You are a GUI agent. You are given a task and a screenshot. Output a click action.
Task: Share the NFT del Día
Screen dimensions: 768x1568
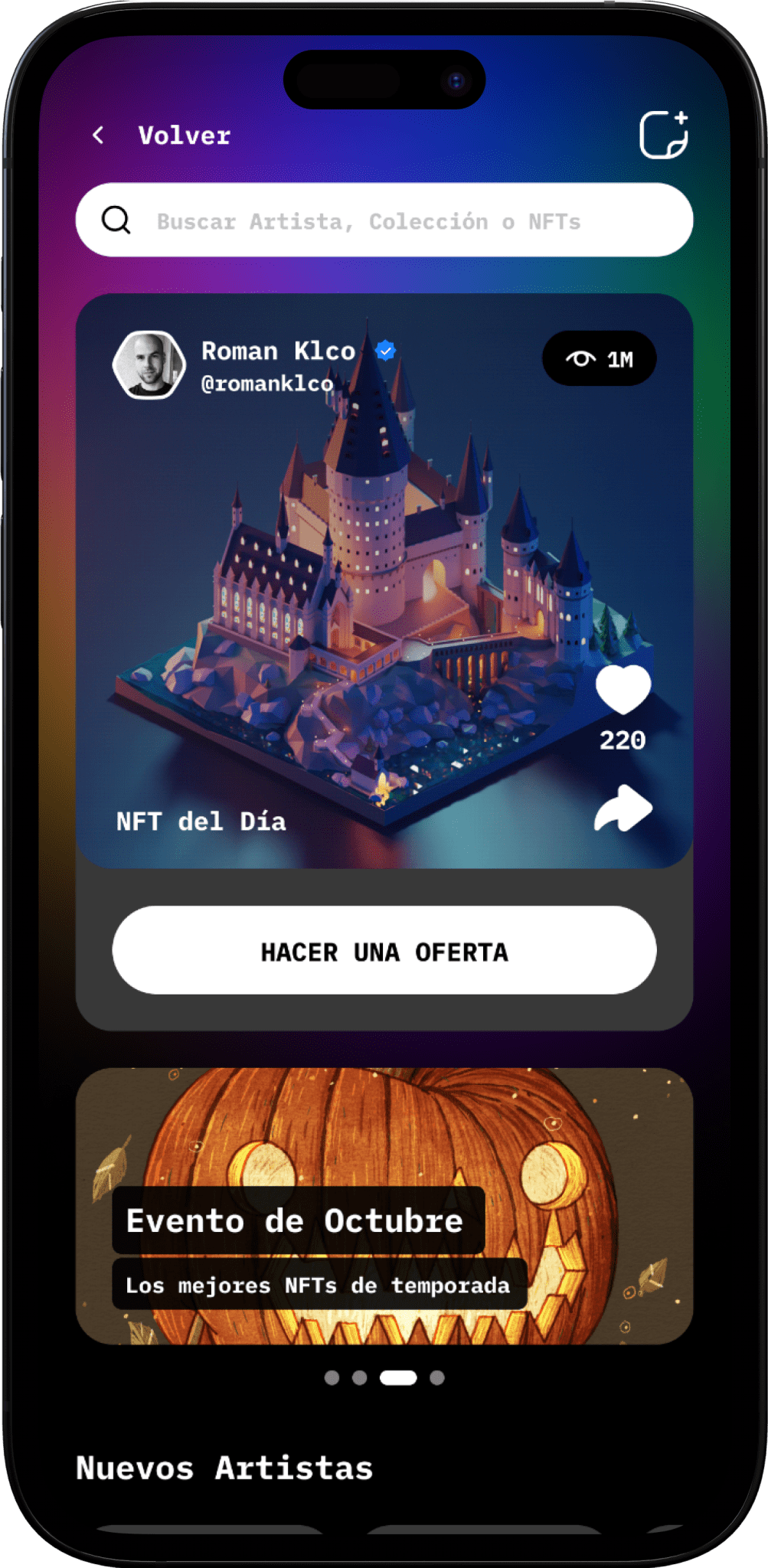pos(623,808)
